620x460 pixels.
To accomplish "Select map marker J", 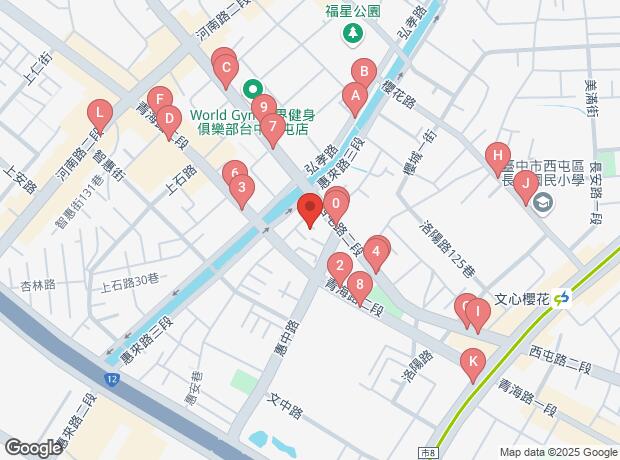I will pyautogui.click(x=526, y=181).
